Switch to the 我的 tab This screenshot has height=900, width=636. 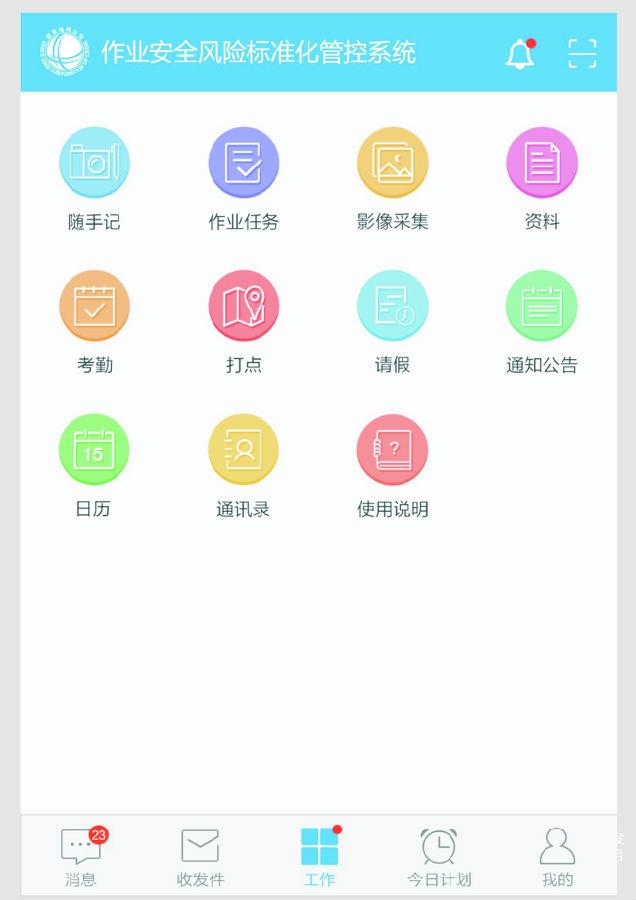[x=557, y=857]
